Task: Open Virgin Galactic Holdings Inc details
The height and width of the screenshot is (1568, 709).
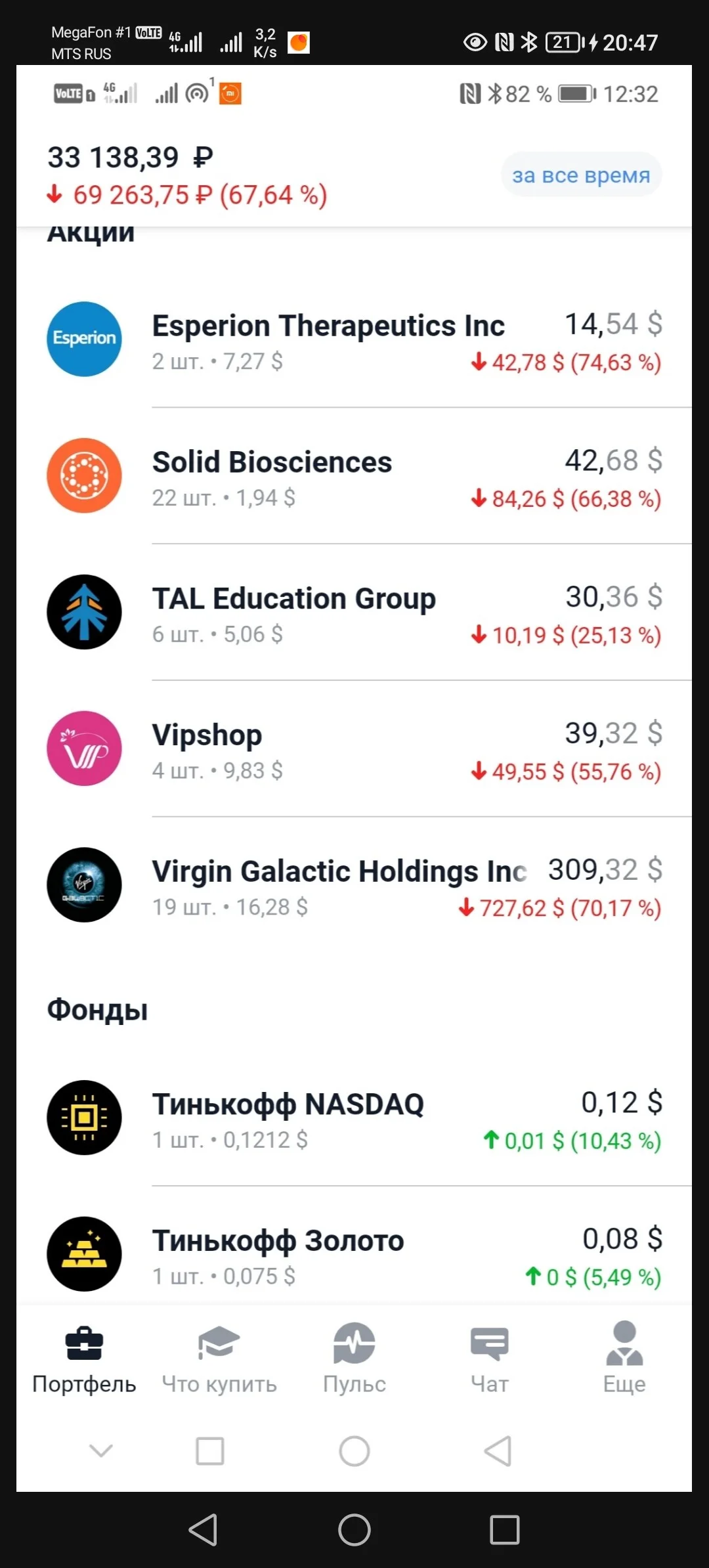Action: click(354, 886)
